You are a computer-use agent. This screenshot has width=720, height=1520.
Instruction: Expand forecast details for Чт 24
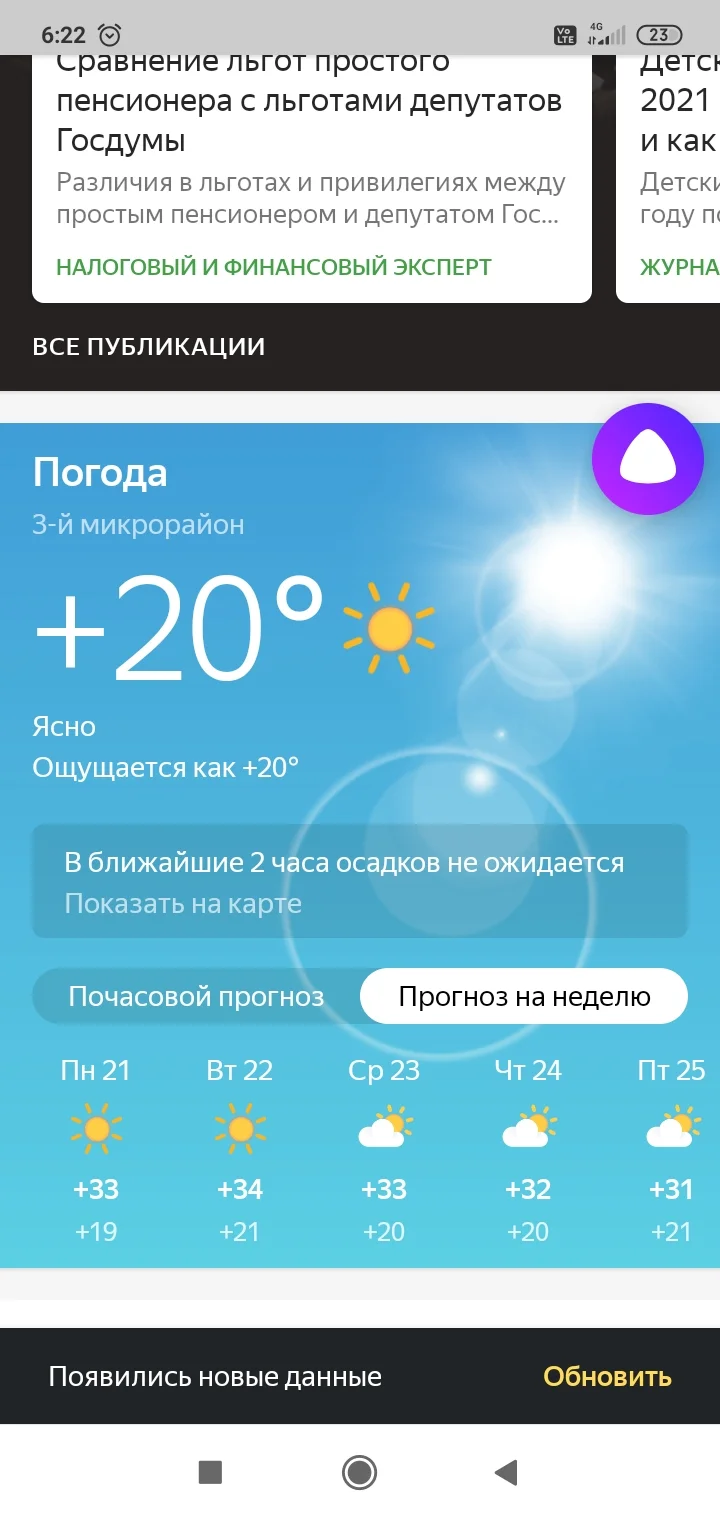point(528,1148)
